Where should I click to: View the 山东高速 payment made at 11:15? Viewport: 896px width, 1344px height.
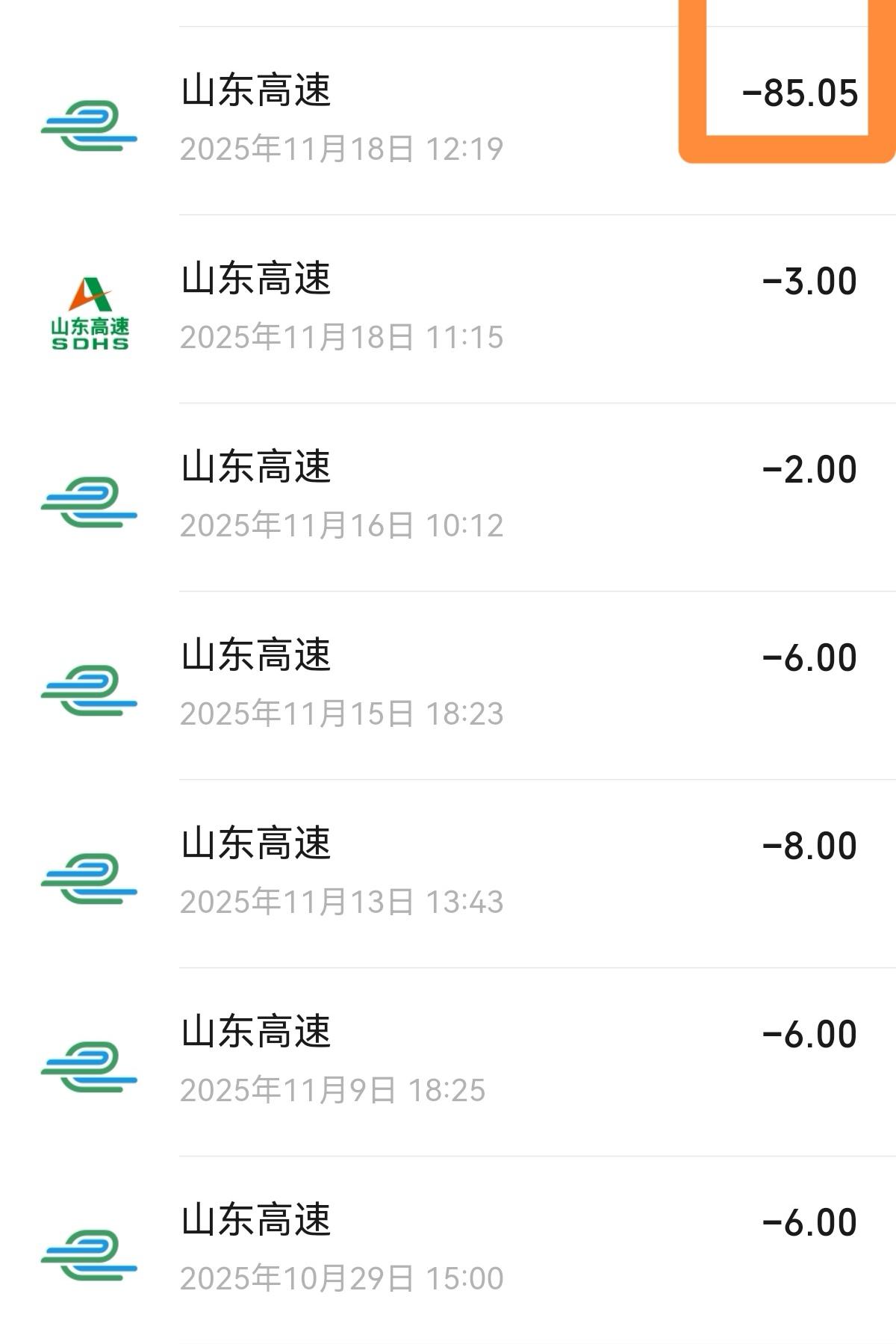click(448, 308)
